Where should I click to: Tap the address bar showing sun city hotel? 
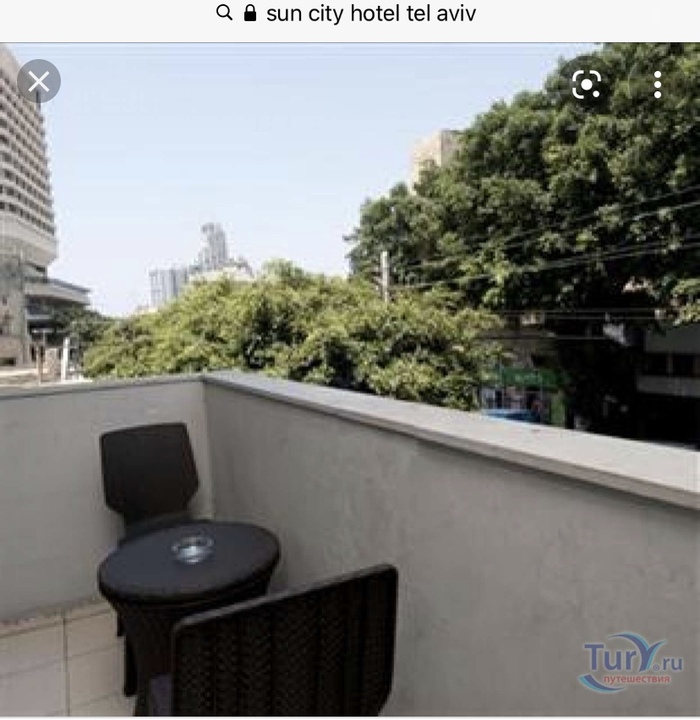point(350,14)
